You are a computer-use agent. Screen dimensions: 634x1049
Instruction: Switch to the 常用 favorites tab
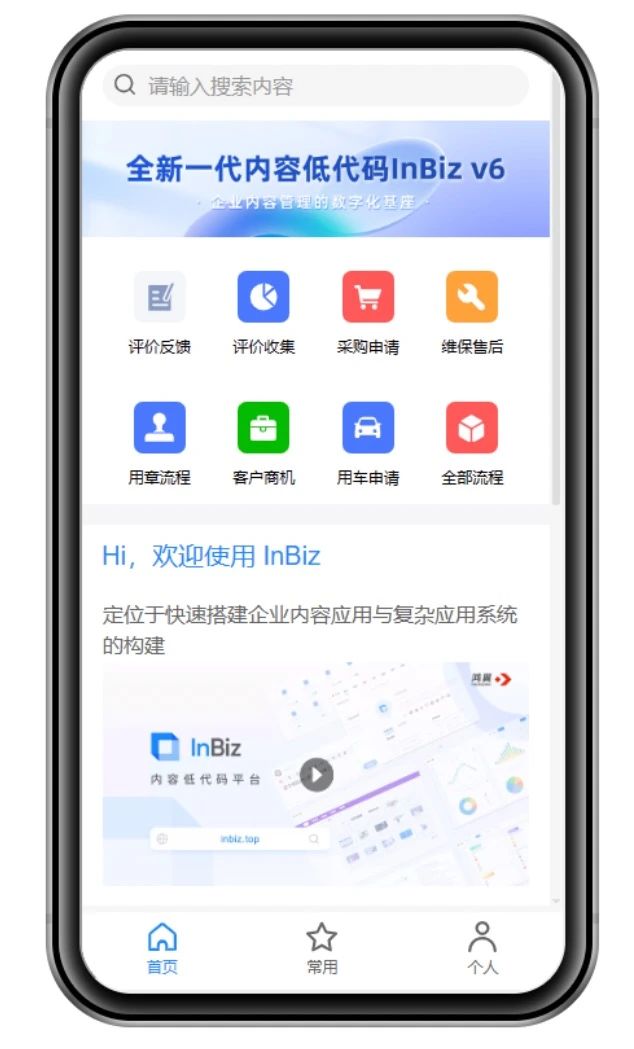(x=322, y=948)
